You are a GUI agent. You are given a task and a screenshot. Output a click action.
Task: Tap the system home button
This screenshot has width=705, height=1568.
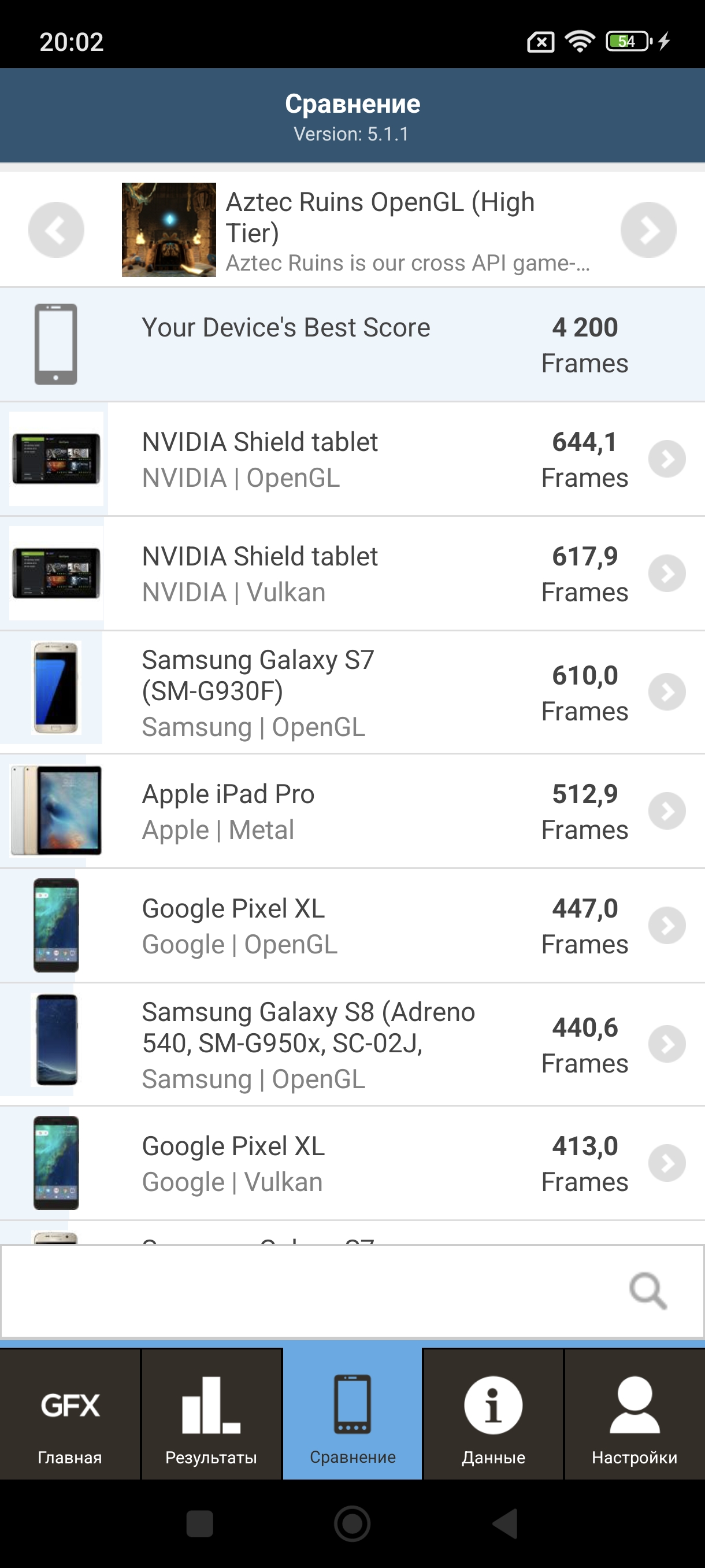(352, 1523)
